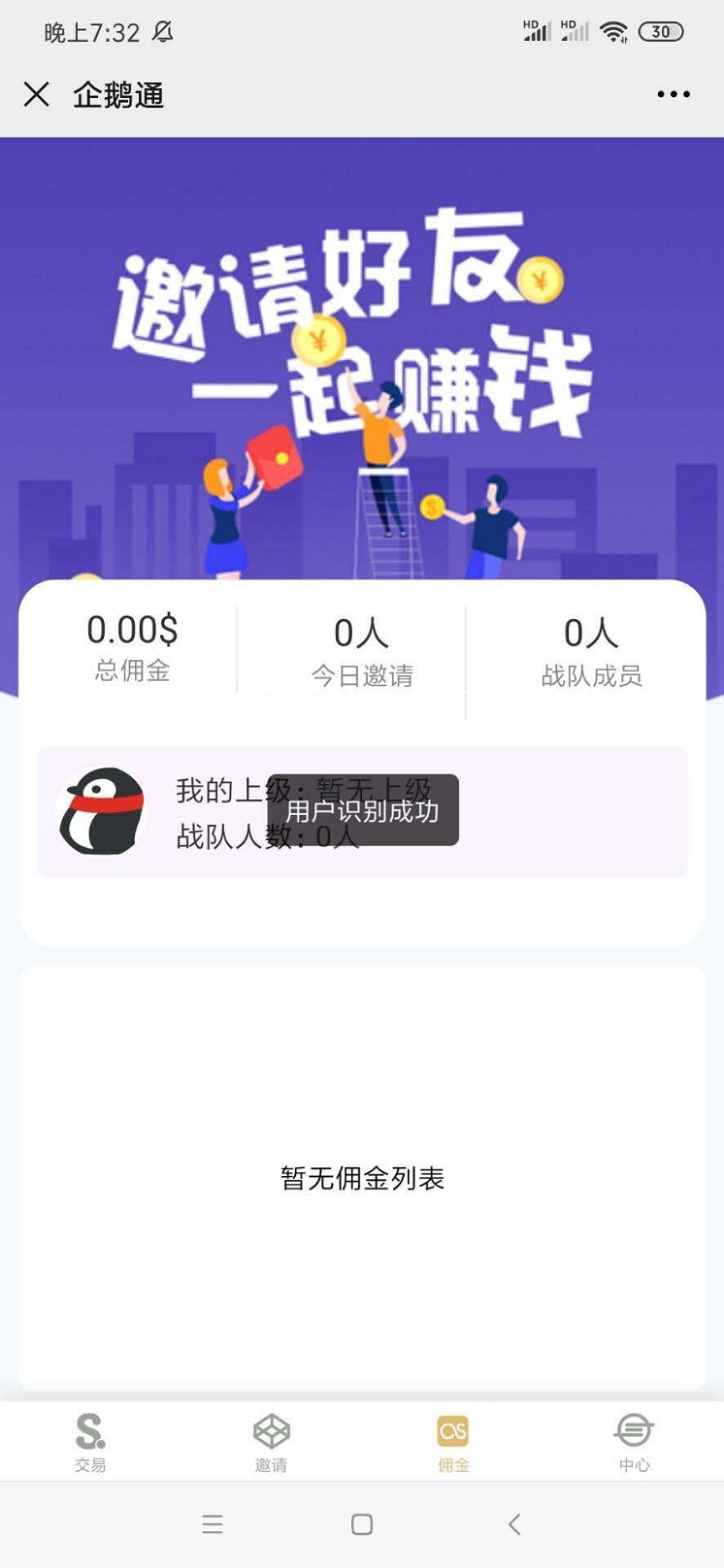724x1568 pixels.
Task: Open the three-dot overflow menu
Action: [674, 94]
